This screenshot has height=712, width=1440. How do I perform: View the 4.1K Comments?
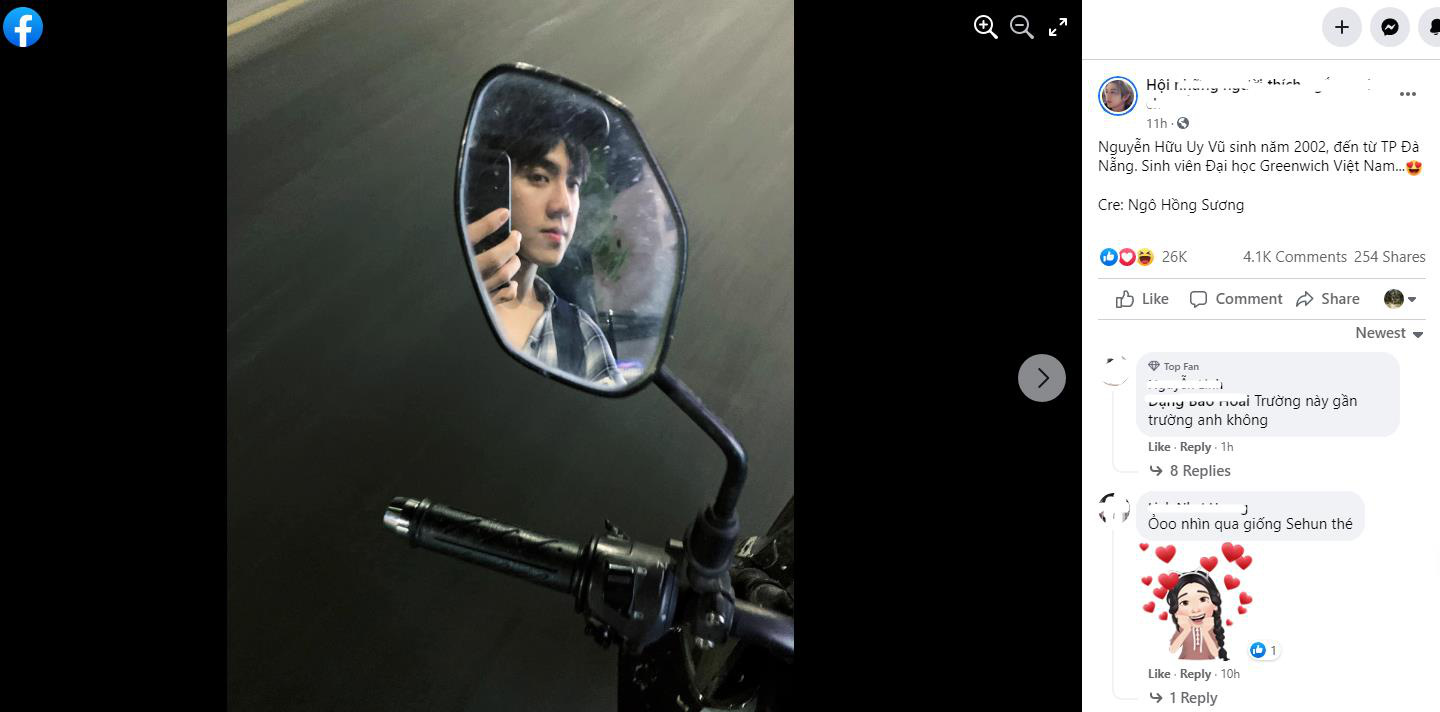pos(1294,257)
